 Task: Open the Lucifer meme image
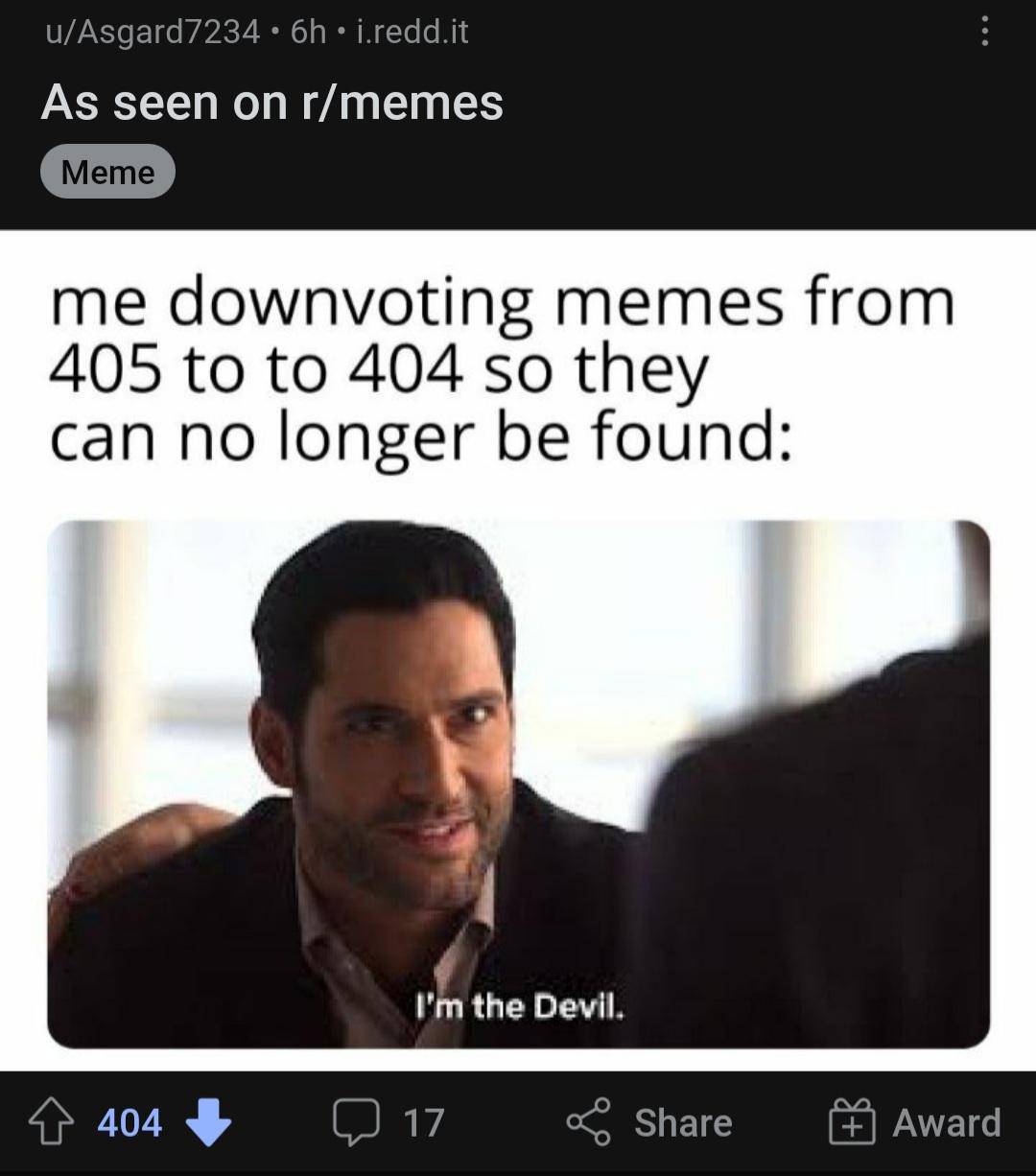click(x=518, y=783)
